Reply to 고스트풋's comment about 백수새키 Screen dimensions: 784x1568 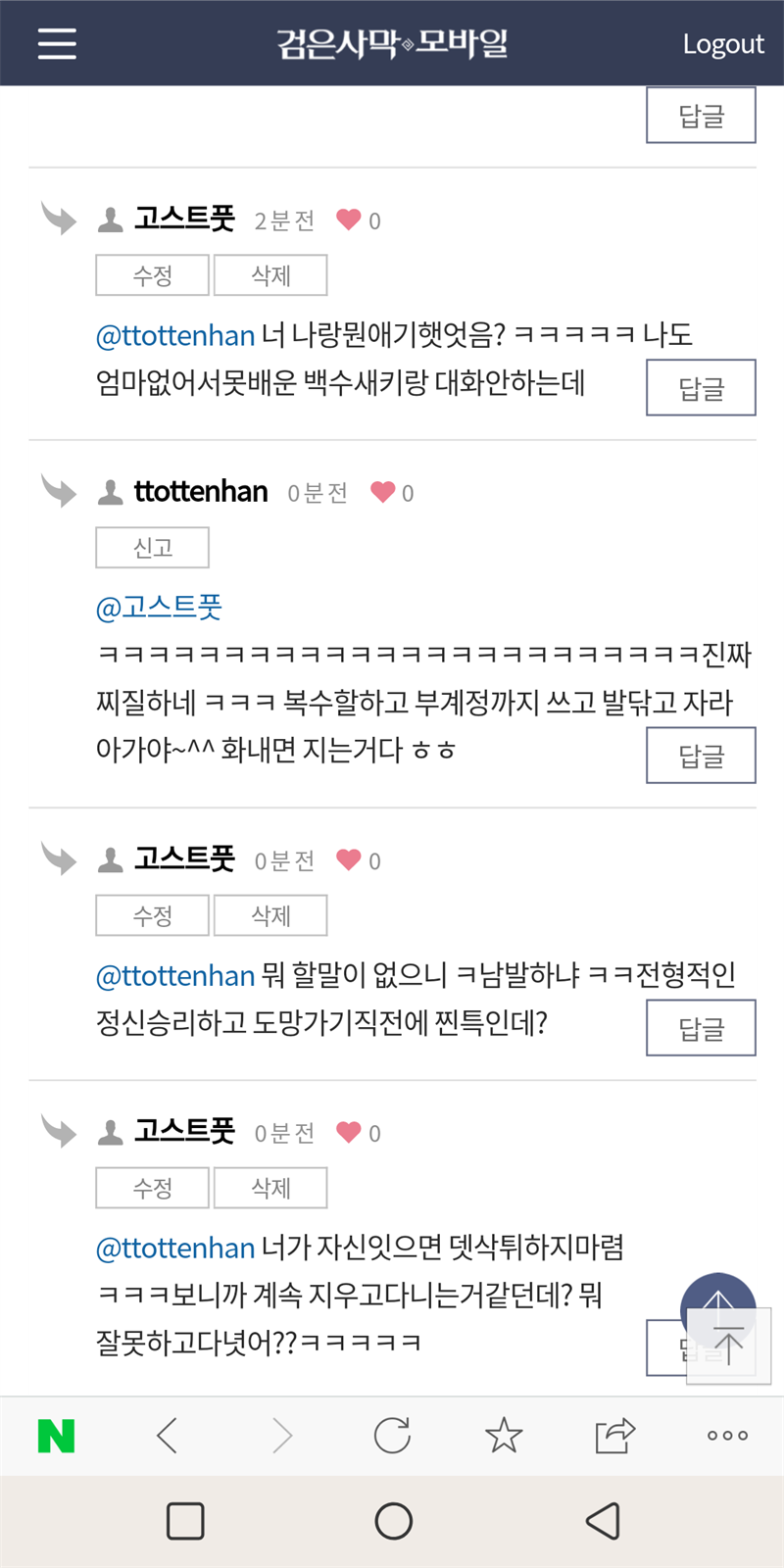[701, 388]
